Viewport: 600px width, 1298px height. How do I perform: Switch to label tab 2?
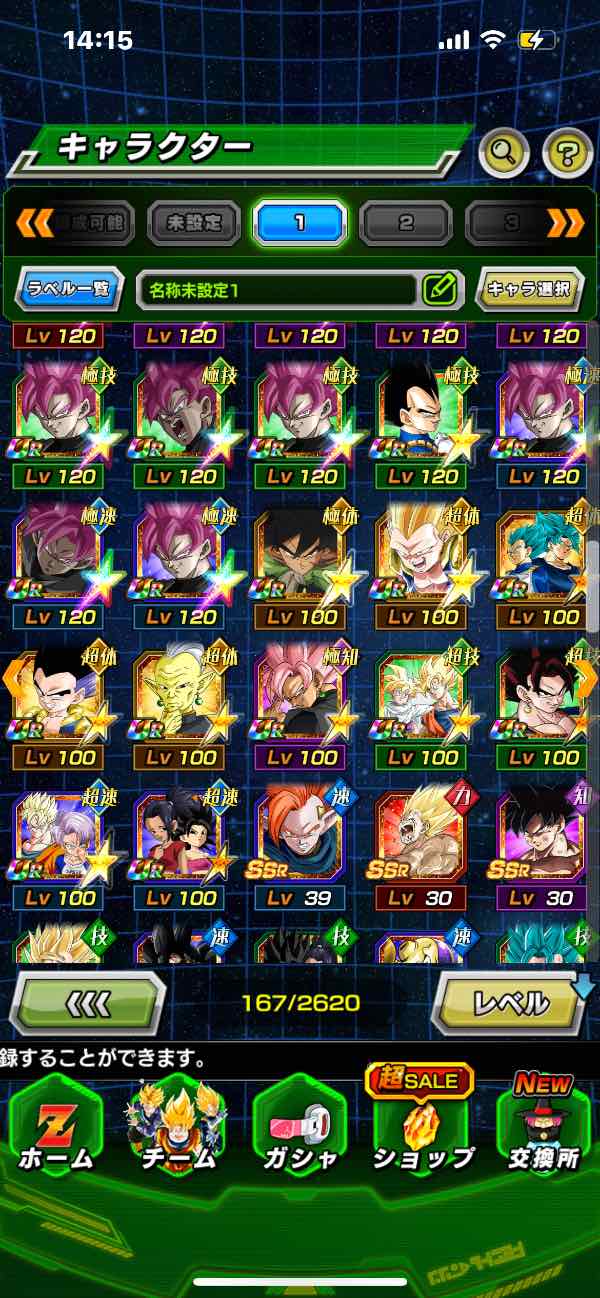tap(406, 223)
